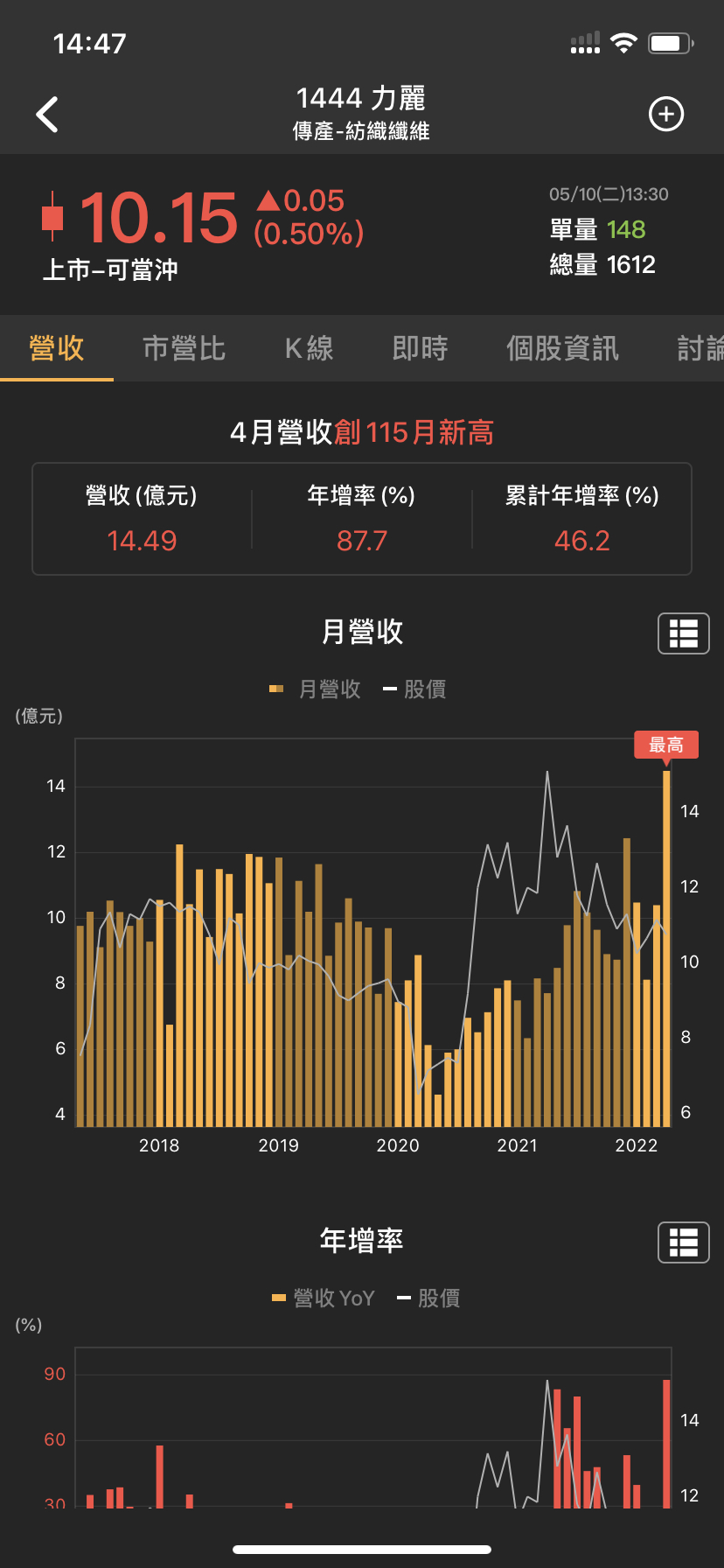Switch to the 即時 tab
Image resolution: width=724 pixels, height=1568 pixels.
(420, 348)
